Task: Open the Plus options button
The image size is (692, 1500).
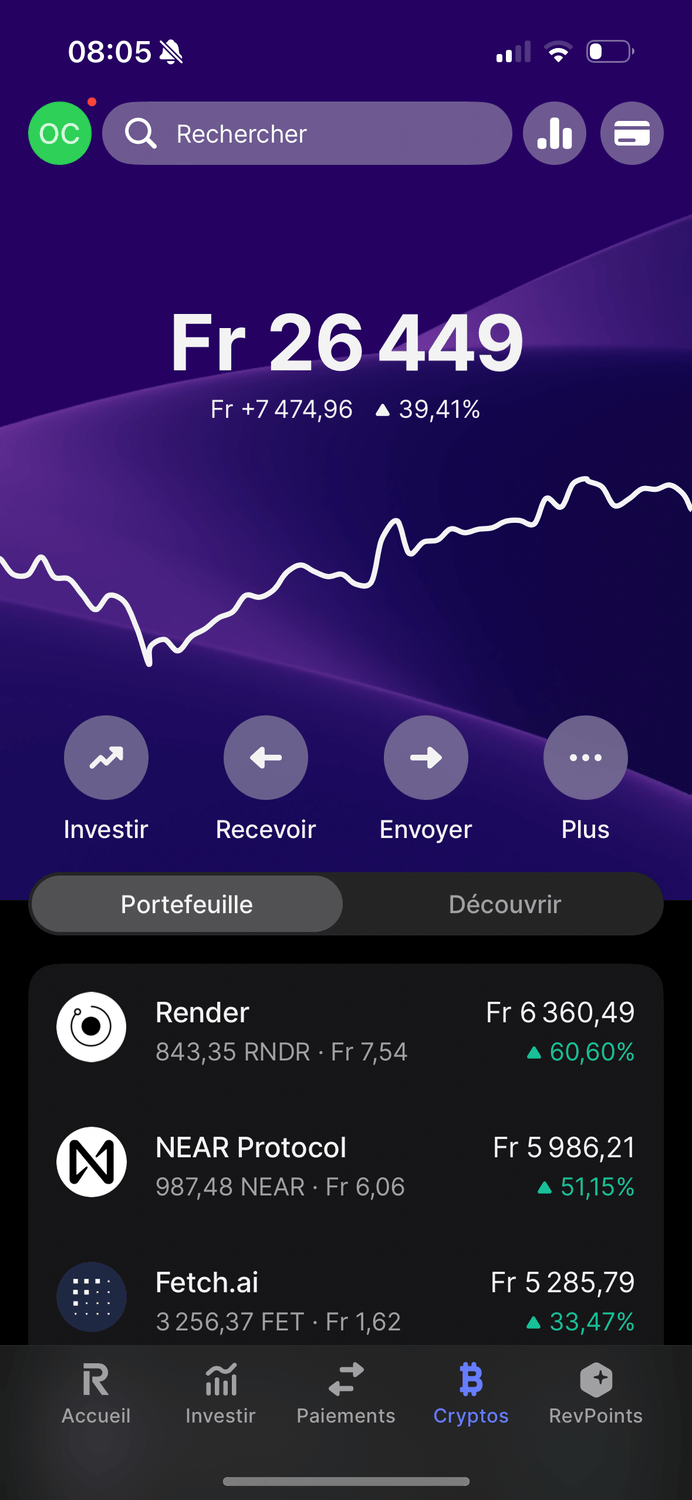Action: [x=586, y=758]
